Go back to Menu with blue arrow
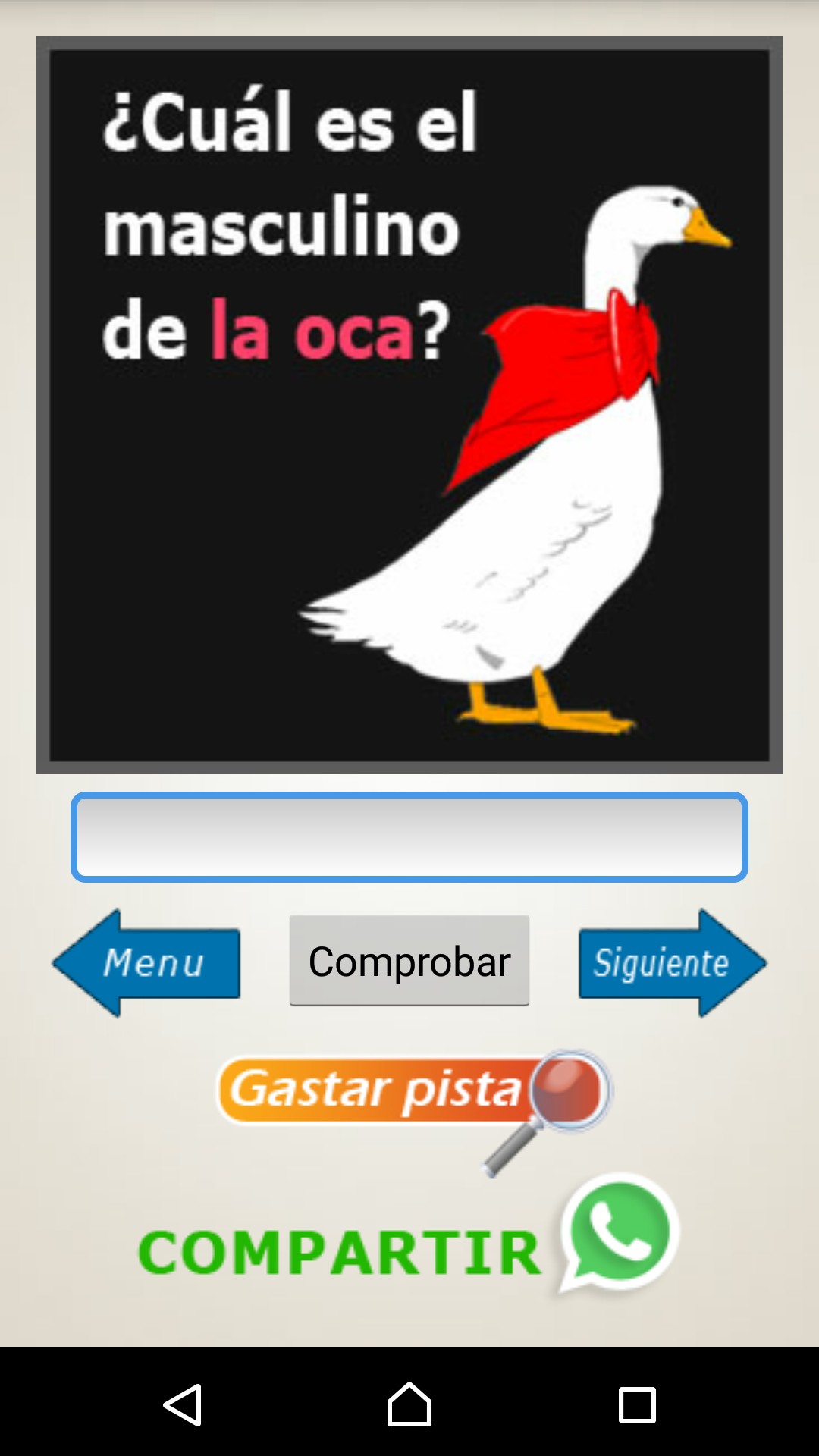This screenshot has height=1456, width=819. [147, 963]
